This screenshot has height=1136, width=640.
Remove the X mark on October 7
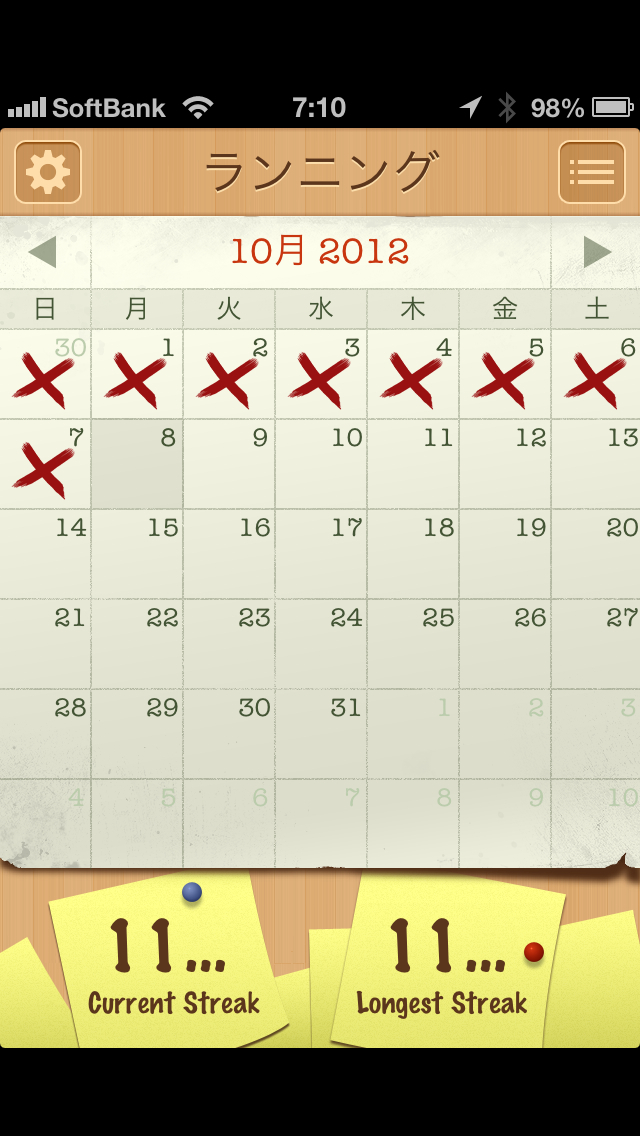coord(45,465)
